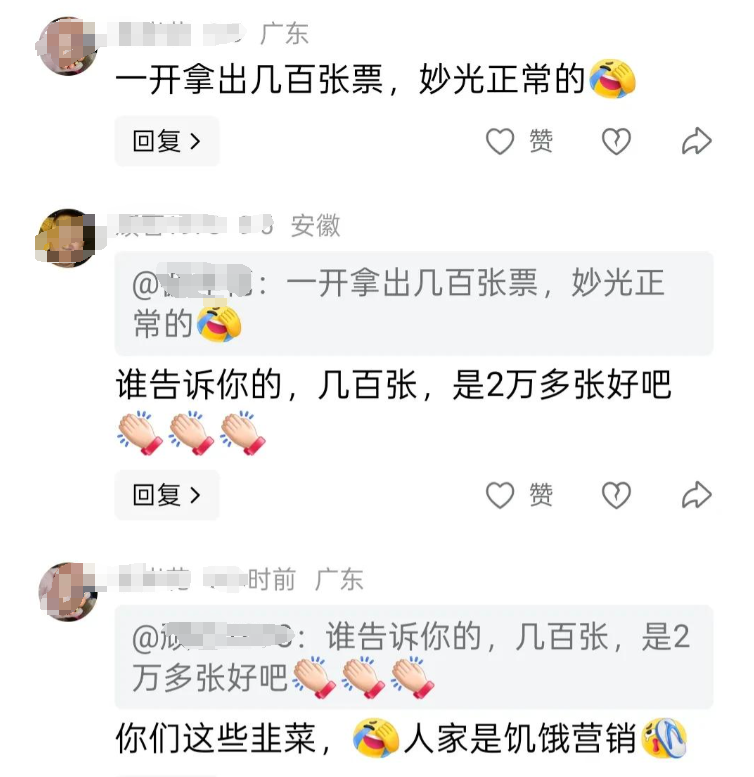The width and height of the screenshot is (754, 777).
Task: View the bottom 广东 commenter's avatar
Action: [70, 586]
